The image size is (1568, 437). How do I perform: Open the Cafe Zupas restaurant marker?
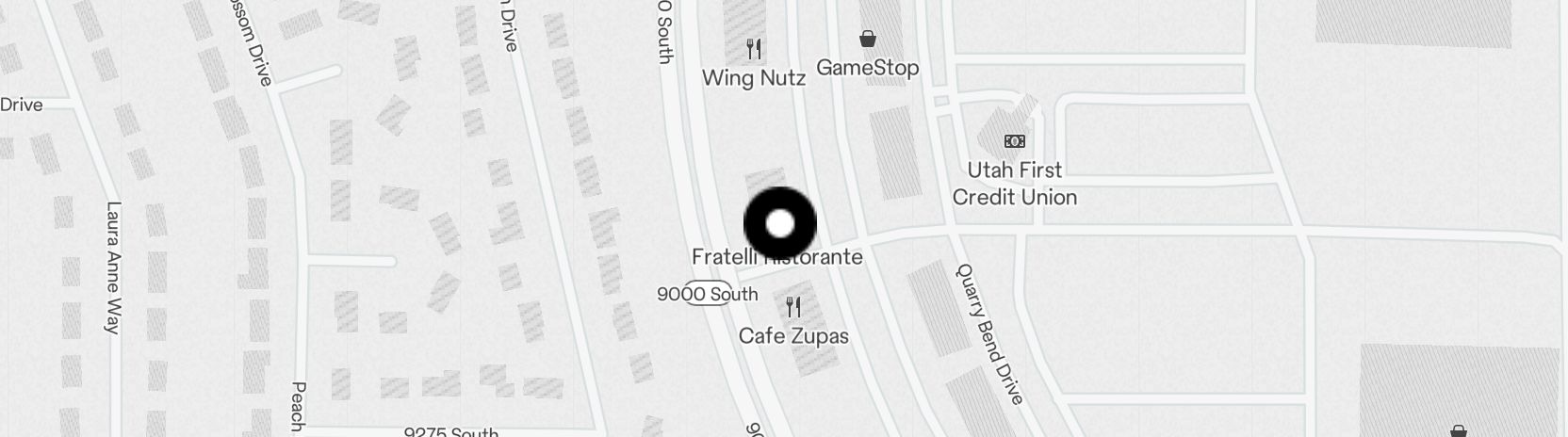coord(793,307)
